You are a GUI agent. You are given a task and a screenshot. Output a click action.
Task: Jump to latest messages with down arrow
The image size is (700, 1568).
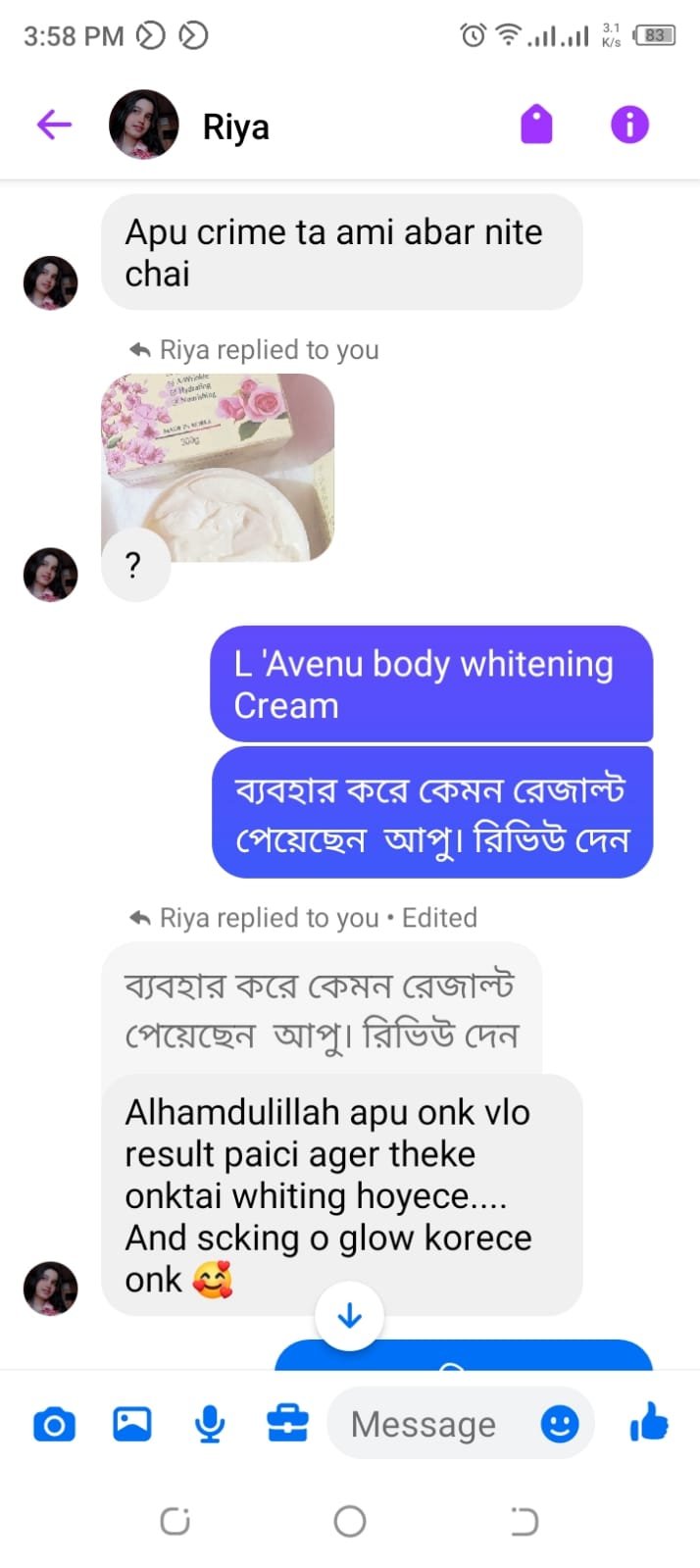[349, 1316]
